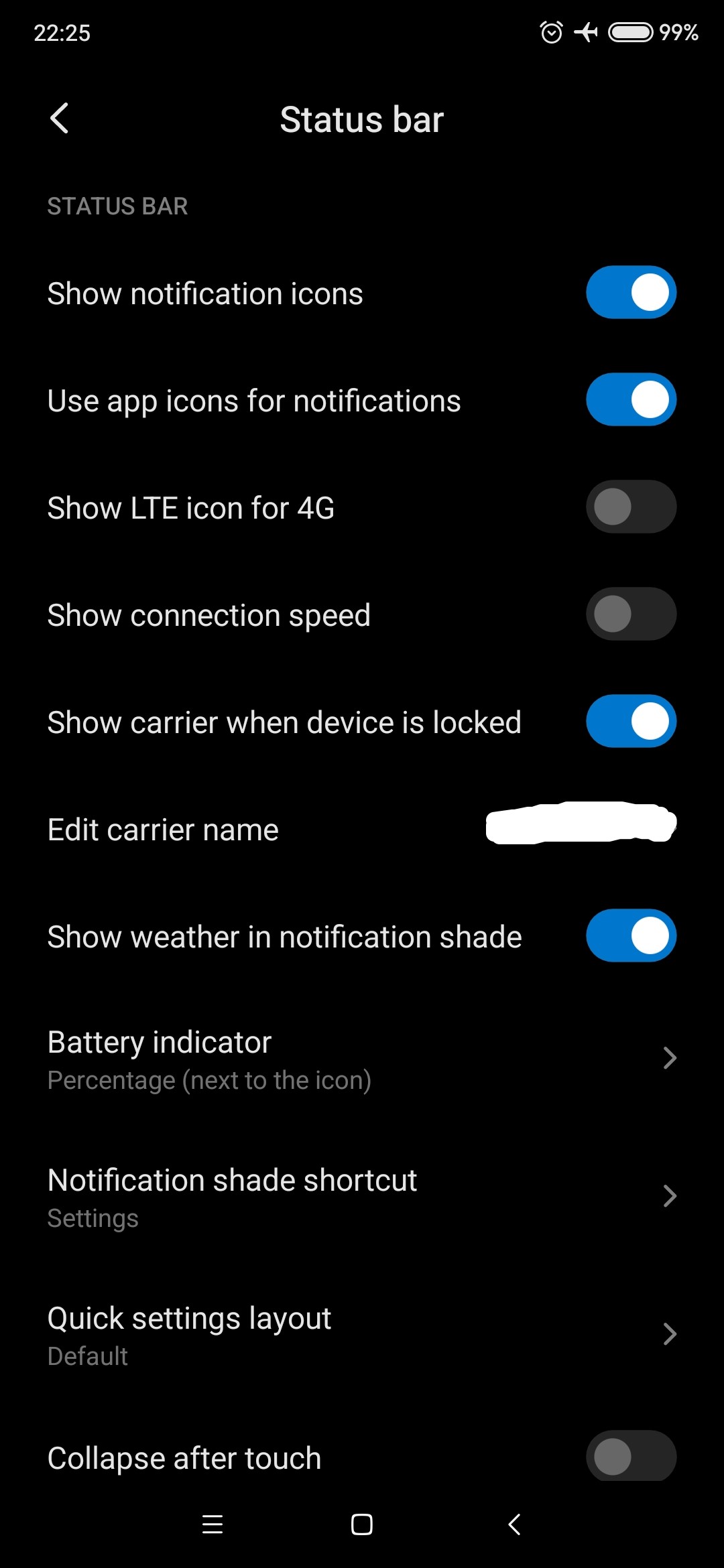Turn off Show notification icons
Image resolution: width=724 pixels, height=1568 pixels.
pos(631,293)
